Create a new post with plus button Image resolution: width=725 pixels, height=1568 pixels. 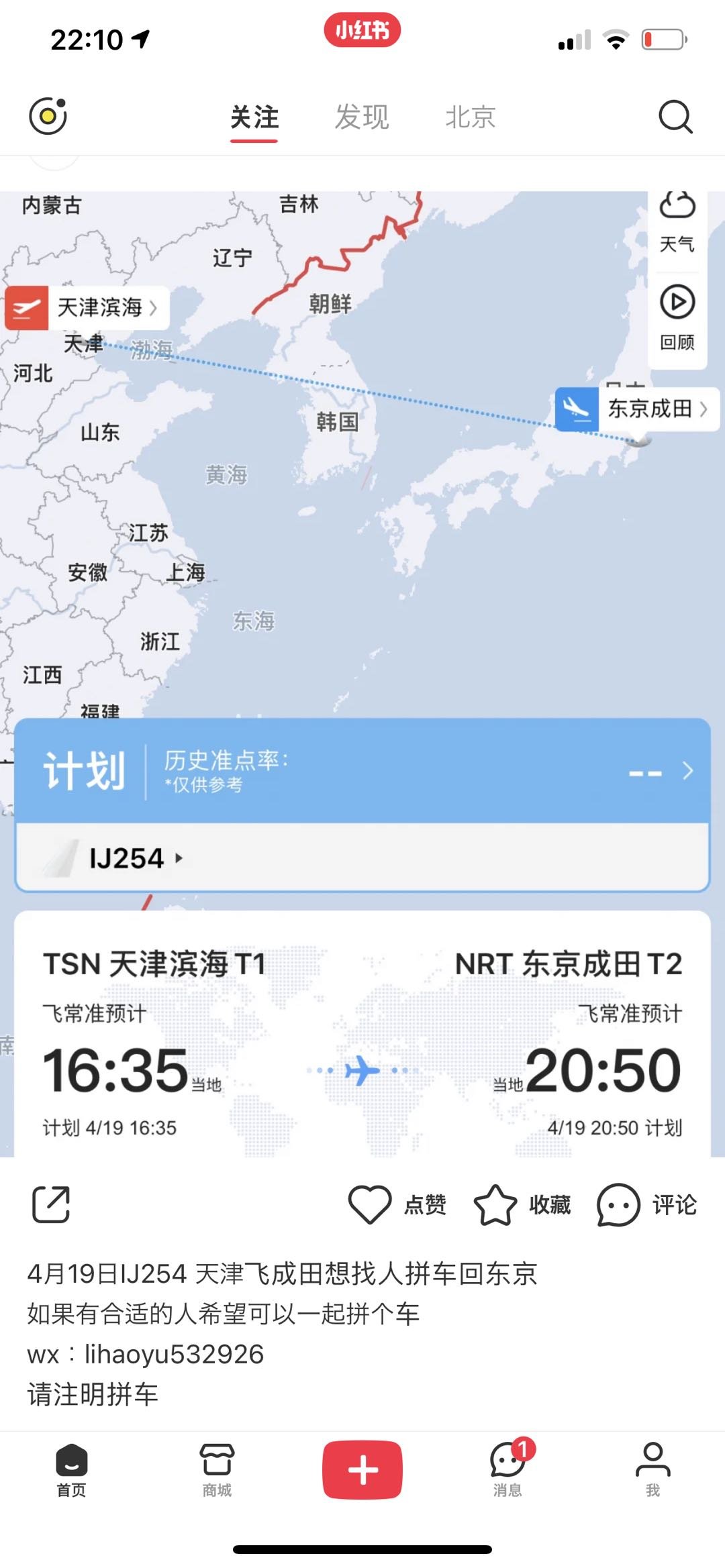tap(362, 1469)
